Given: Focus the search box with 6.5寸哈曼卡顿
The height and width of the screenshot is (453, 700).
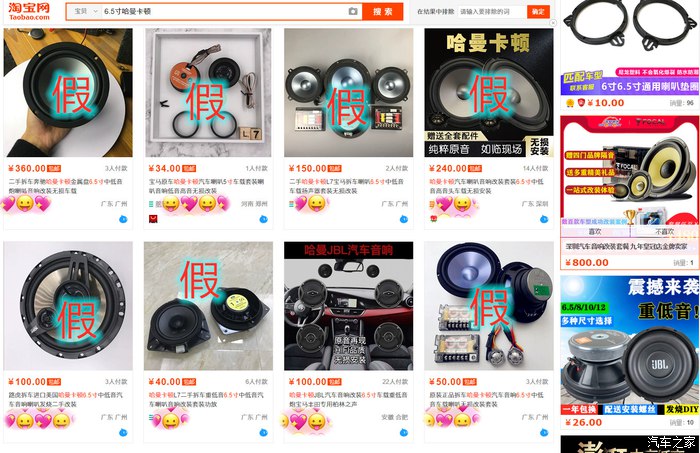Looking at the screenshot, I should (x=230, y=11).
